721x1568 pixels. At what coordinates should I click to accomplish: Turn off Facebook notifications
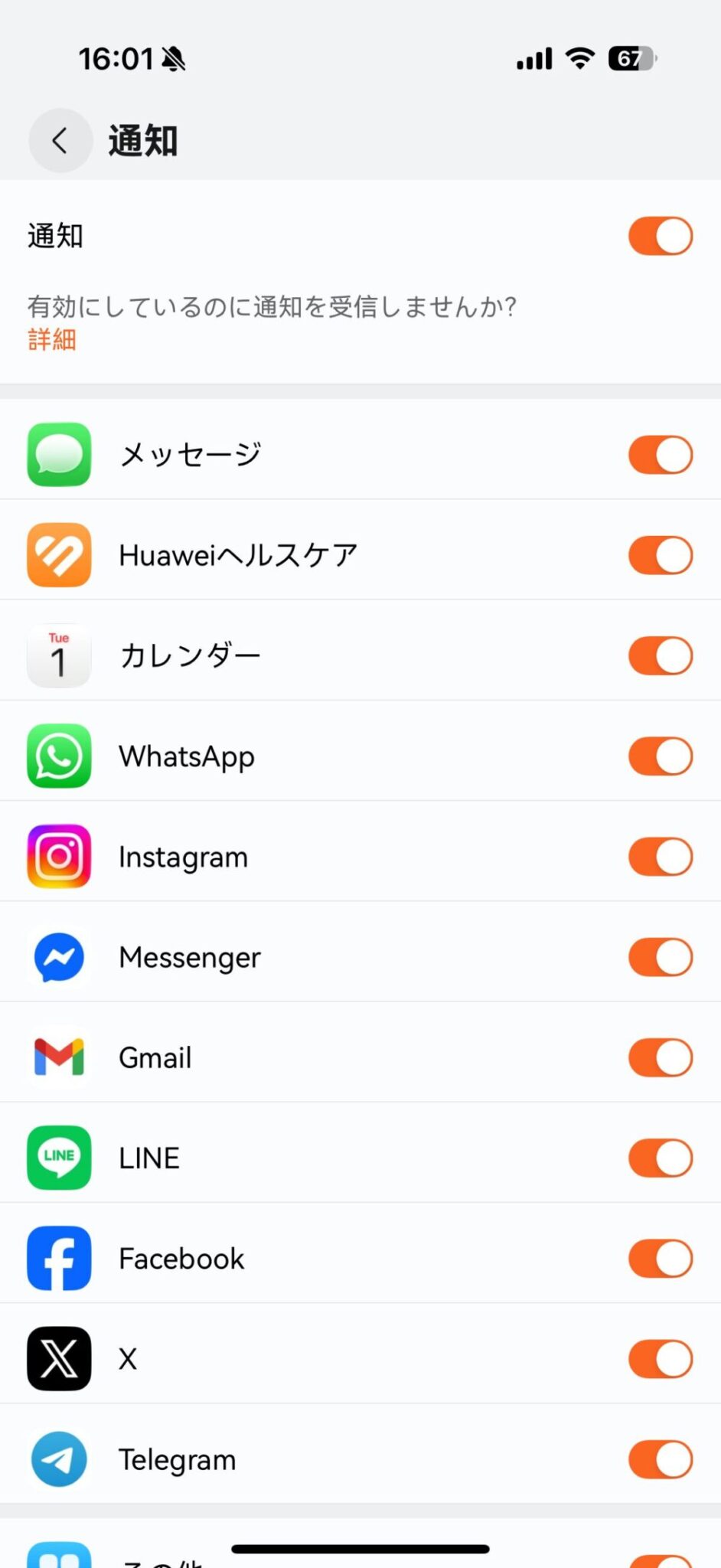pos(660,1259)
